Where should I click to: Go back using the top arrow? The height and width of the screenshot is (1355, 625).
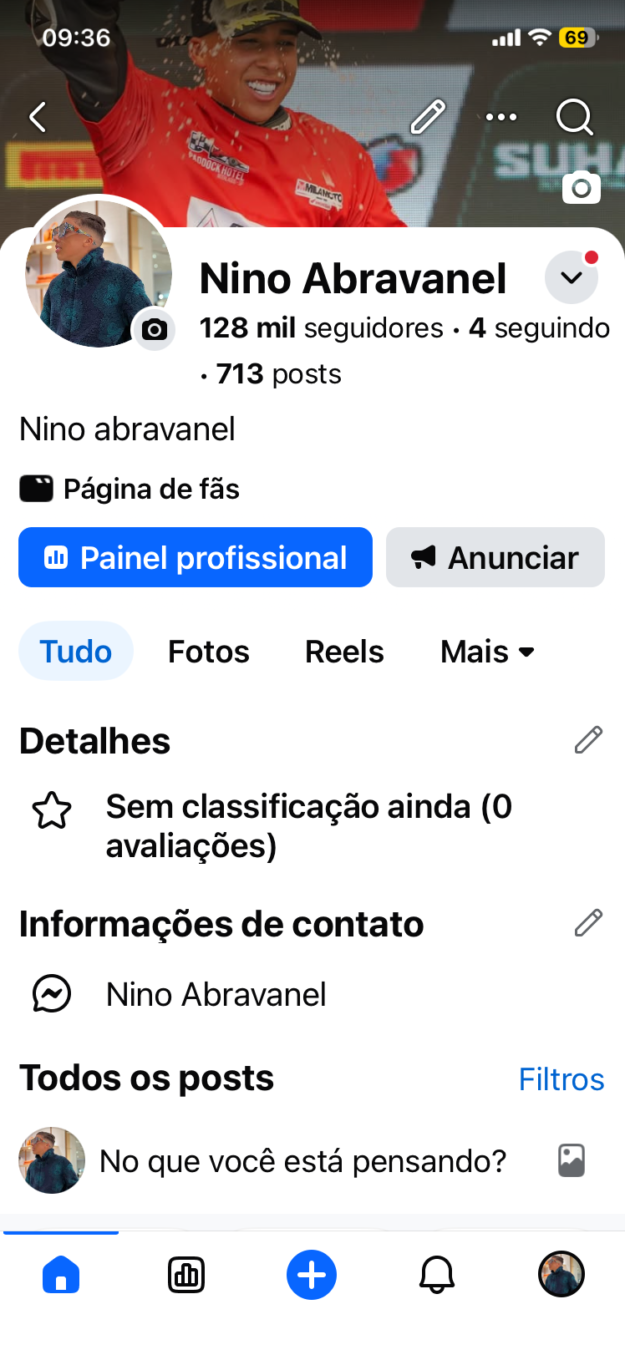(x=38, y=118)
